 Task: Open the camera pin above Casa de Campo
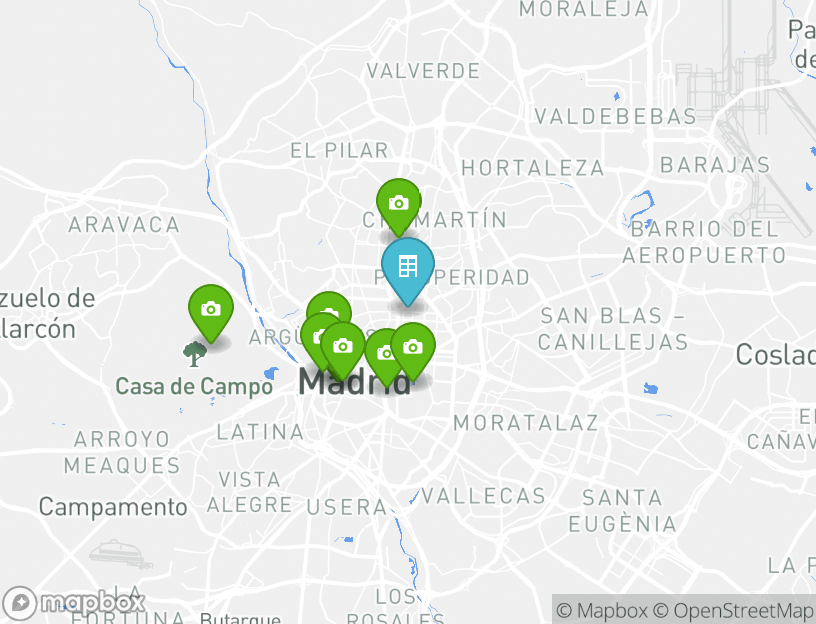[x=210, y=309]
